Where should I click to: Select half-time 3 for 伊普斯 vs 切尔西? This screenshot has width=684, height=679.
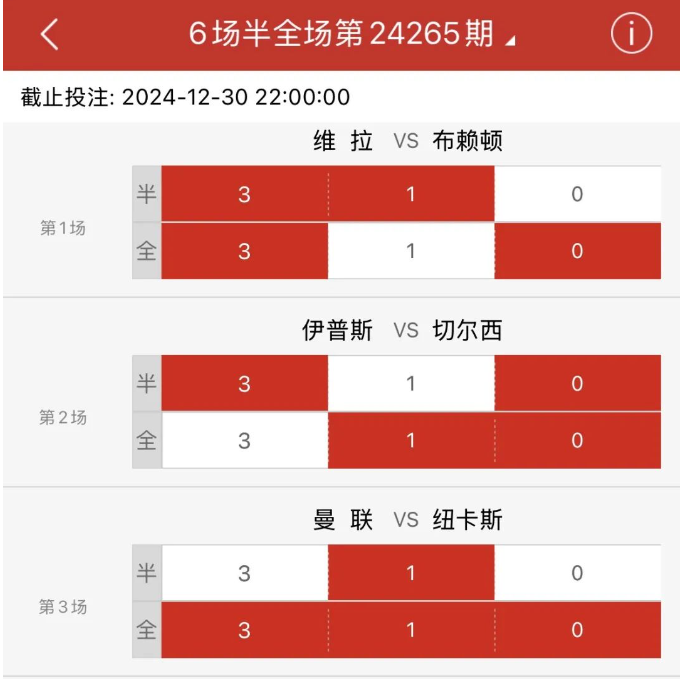pyautogui.click(x=245, y=384)
